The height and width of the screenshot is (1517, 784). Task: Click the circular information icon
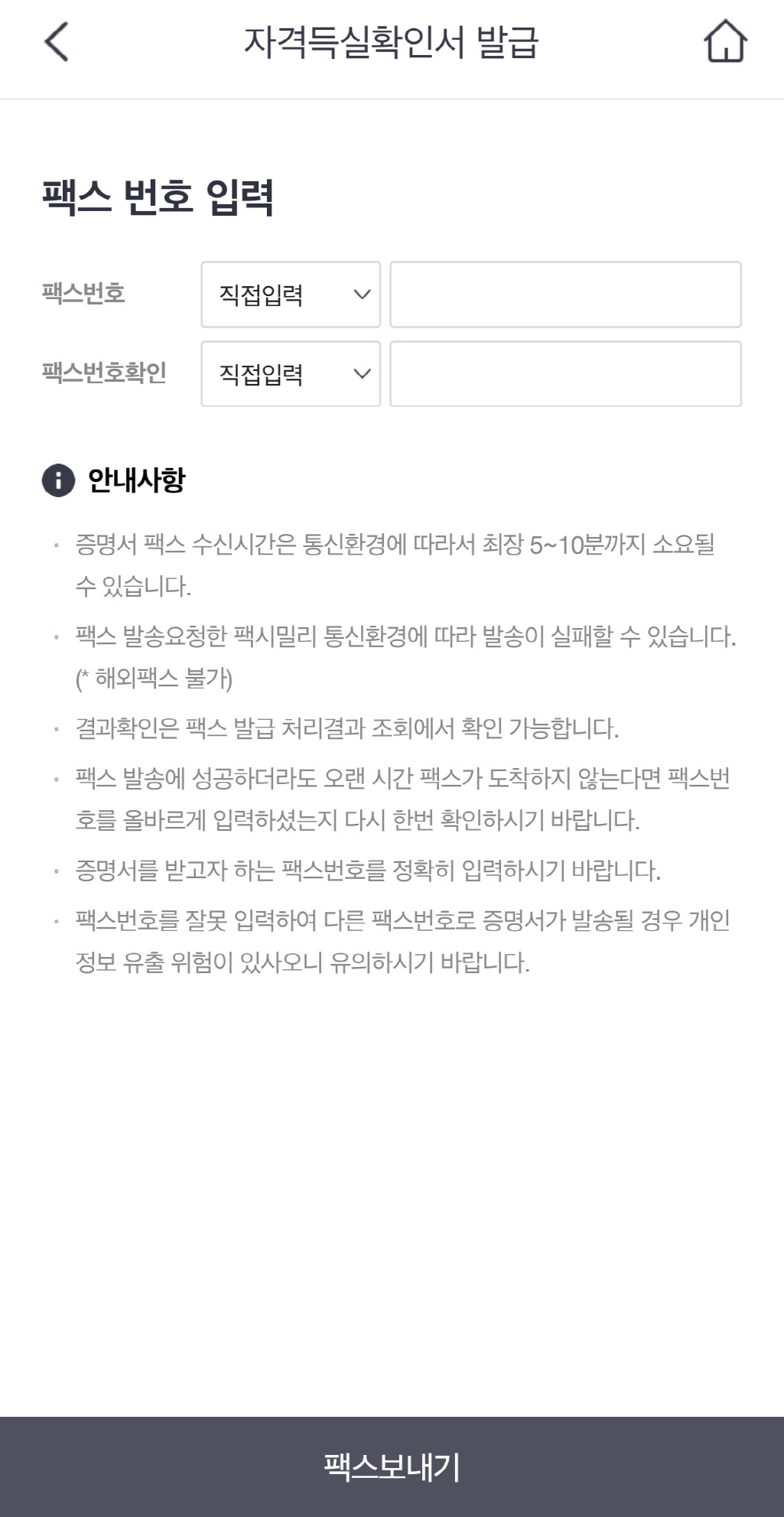coord(57,480)
